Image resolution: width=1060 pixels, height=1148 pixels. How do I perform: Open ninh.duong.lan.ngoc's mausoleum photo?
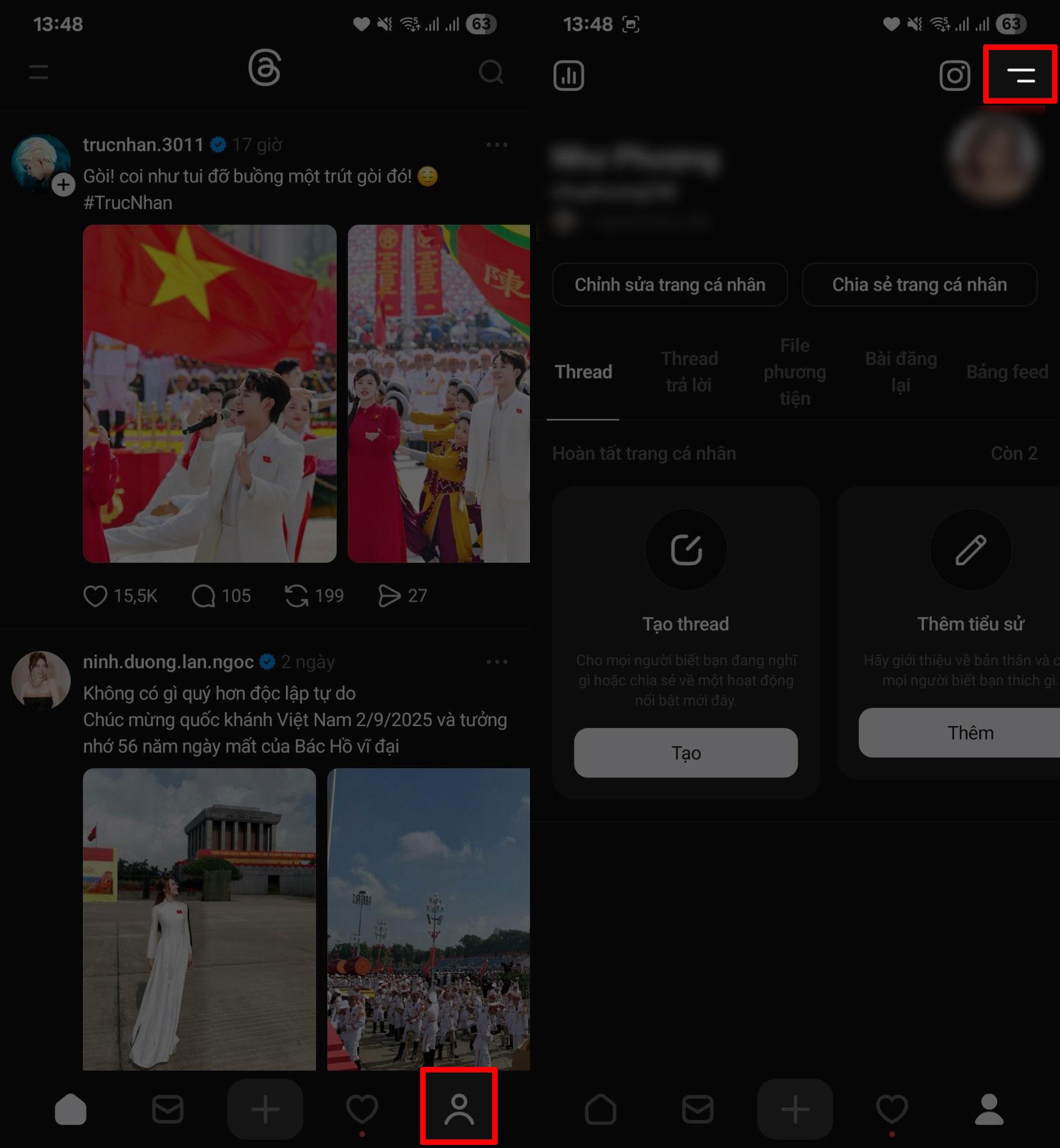[199, 919]
